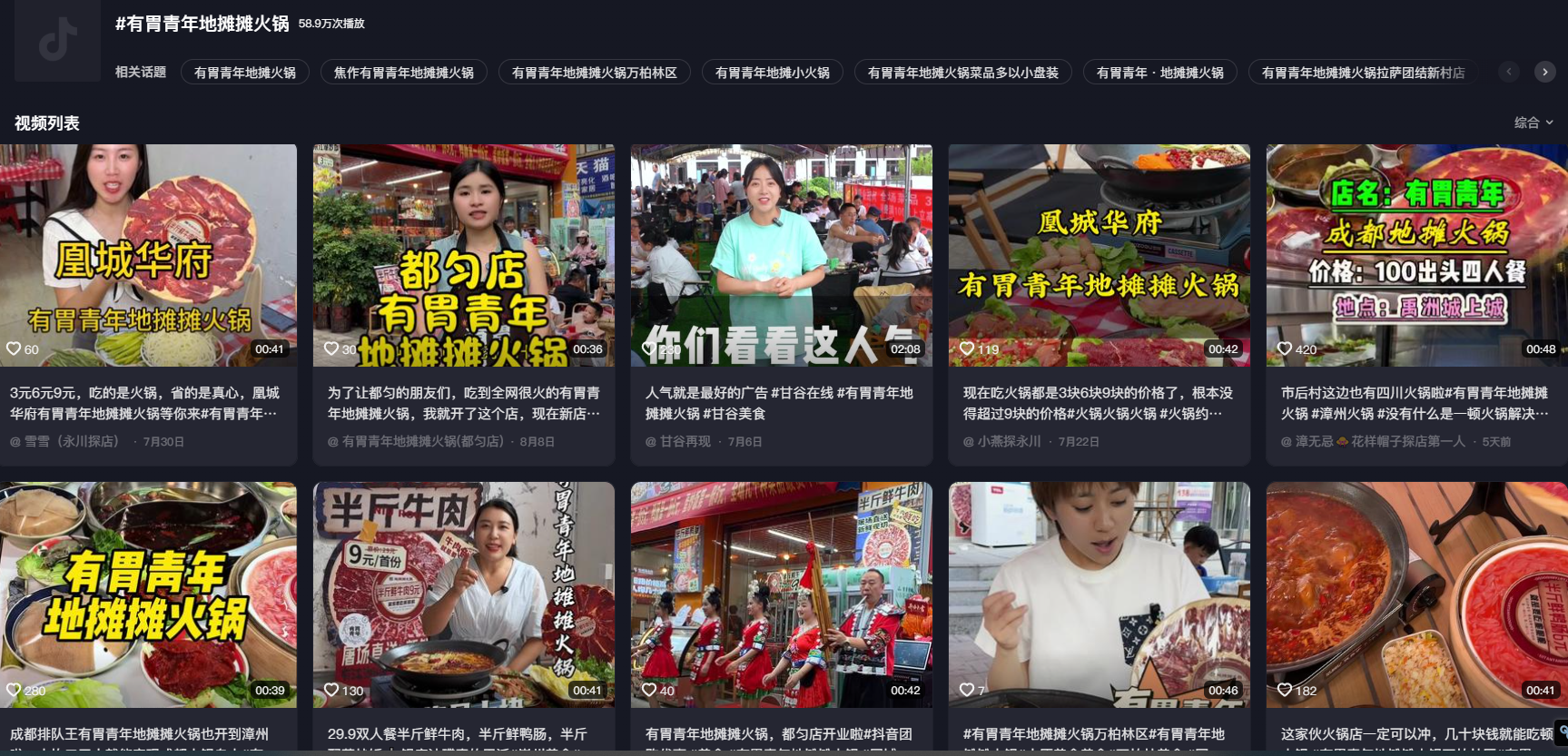
Task: Open the 29.9双人餐 半斤牛肉 video
Action: tap(463, 594)
